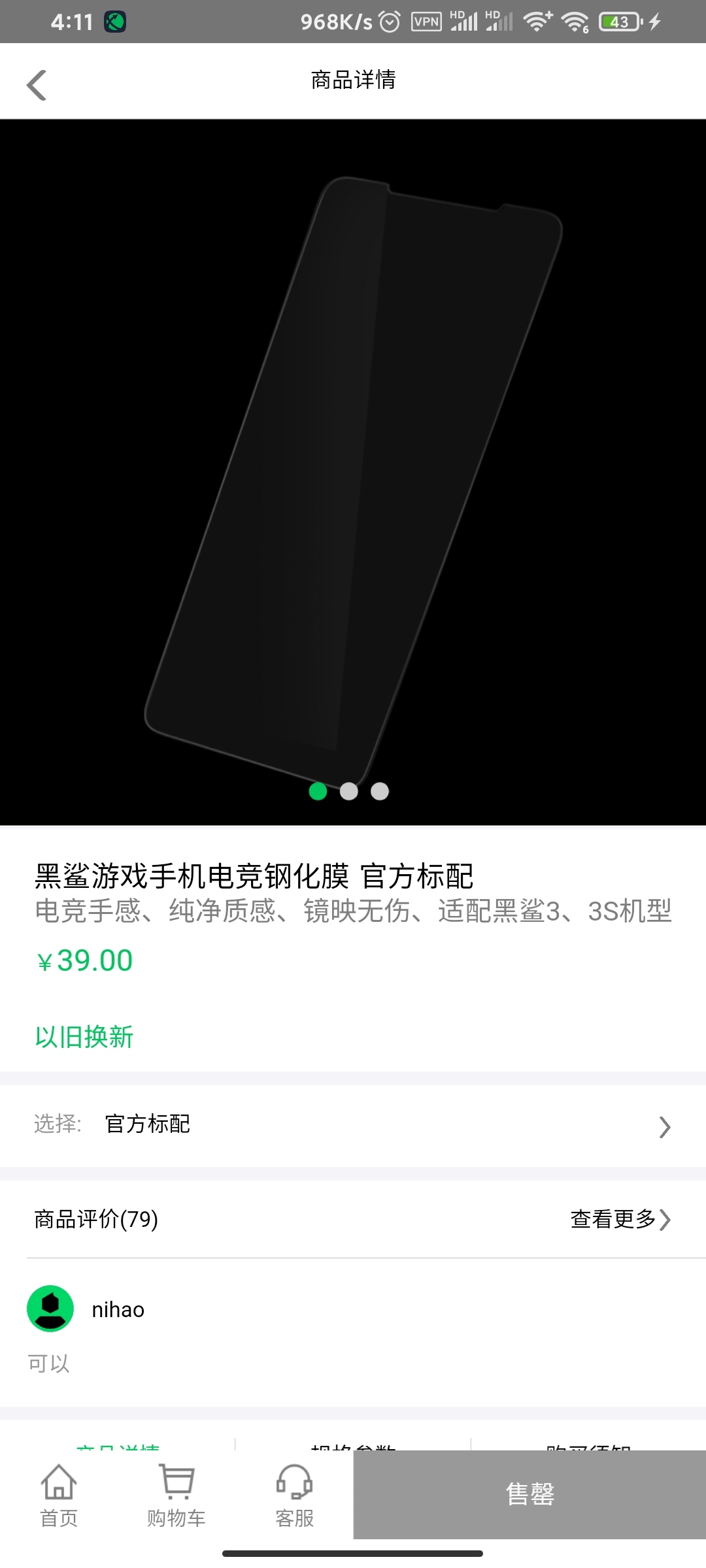This screenshot has height=1568, width=706.
Task: Go back from the 商品详情 page
Action: coord(37,85)
